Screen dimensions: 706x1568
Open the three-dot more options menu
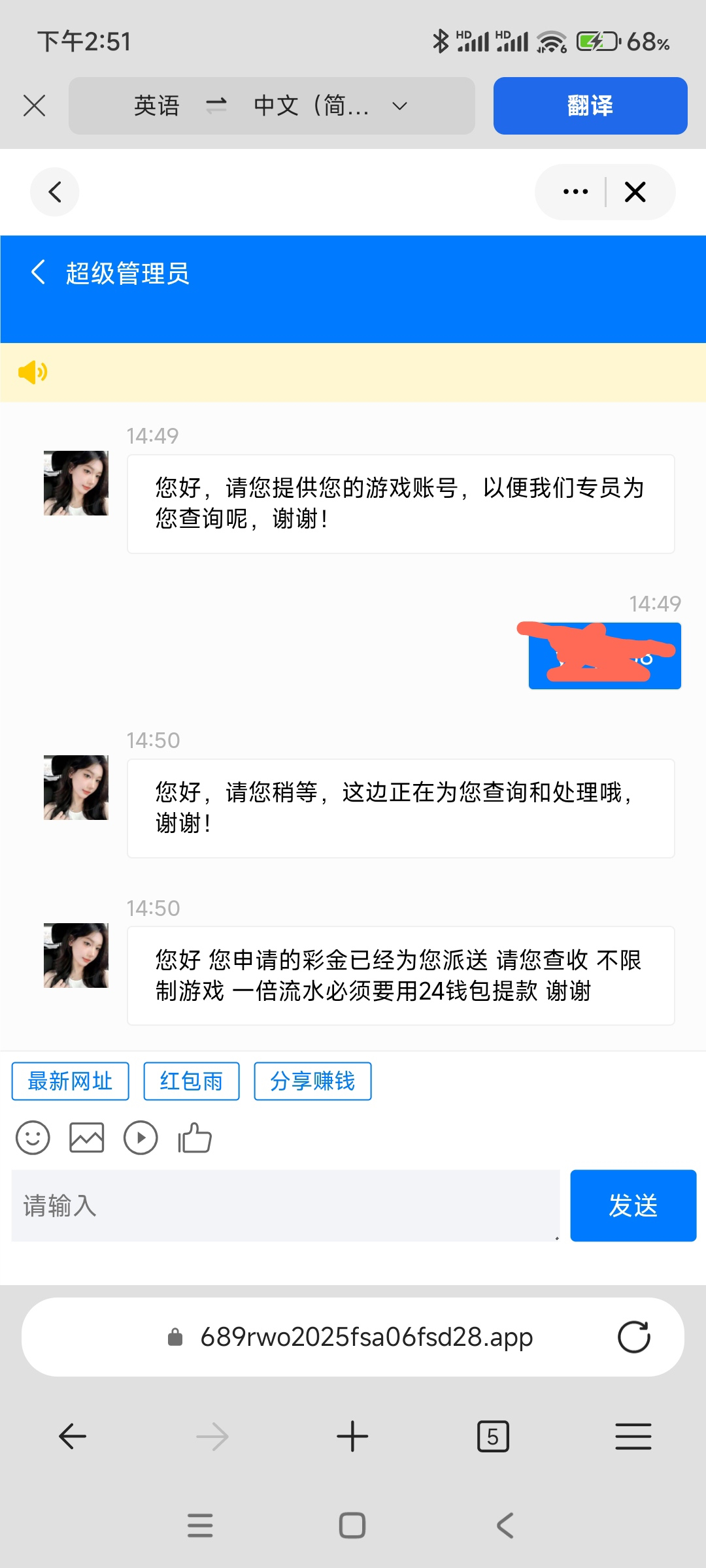click(x=575, y=192)
